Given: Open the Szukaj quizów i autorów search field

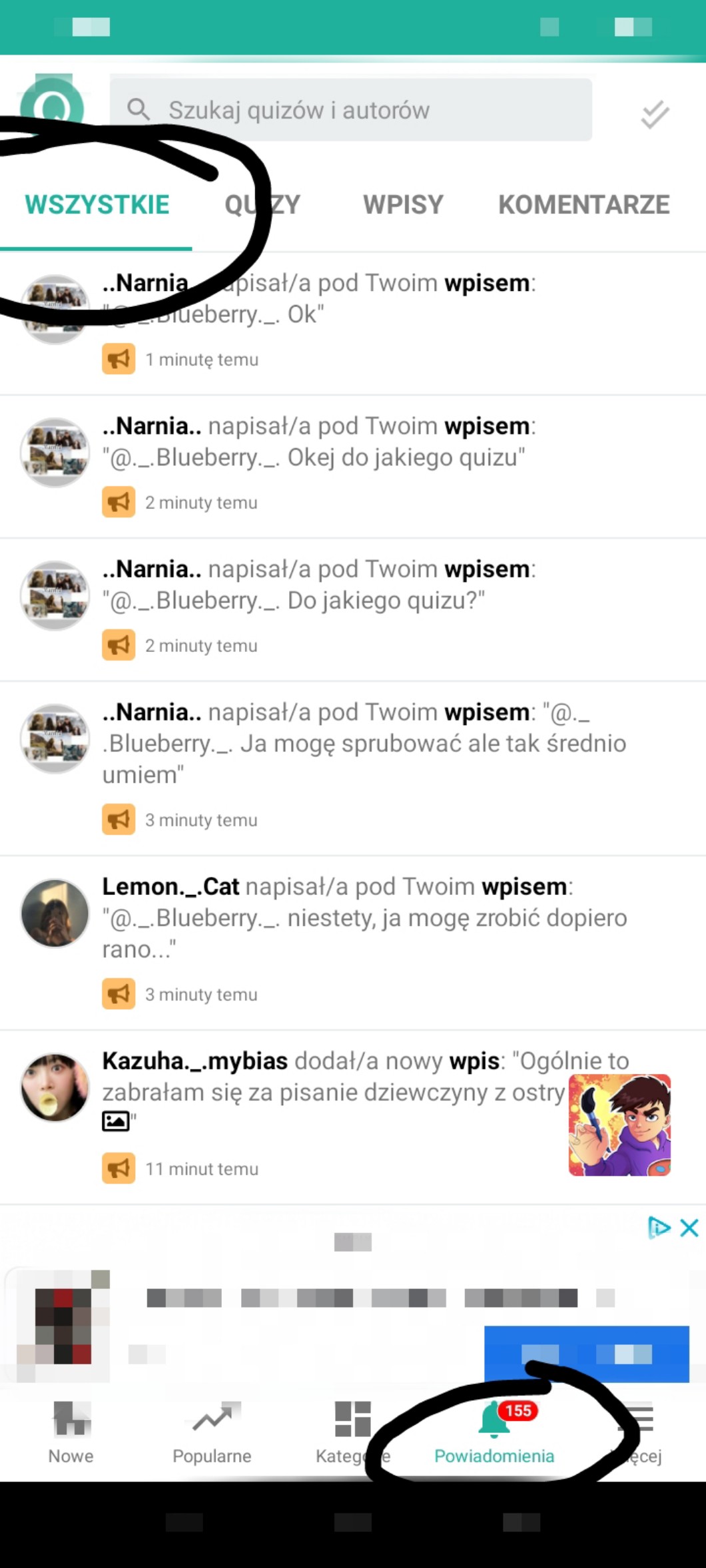Looking at the screenshot, I should (x=350, y=110).
